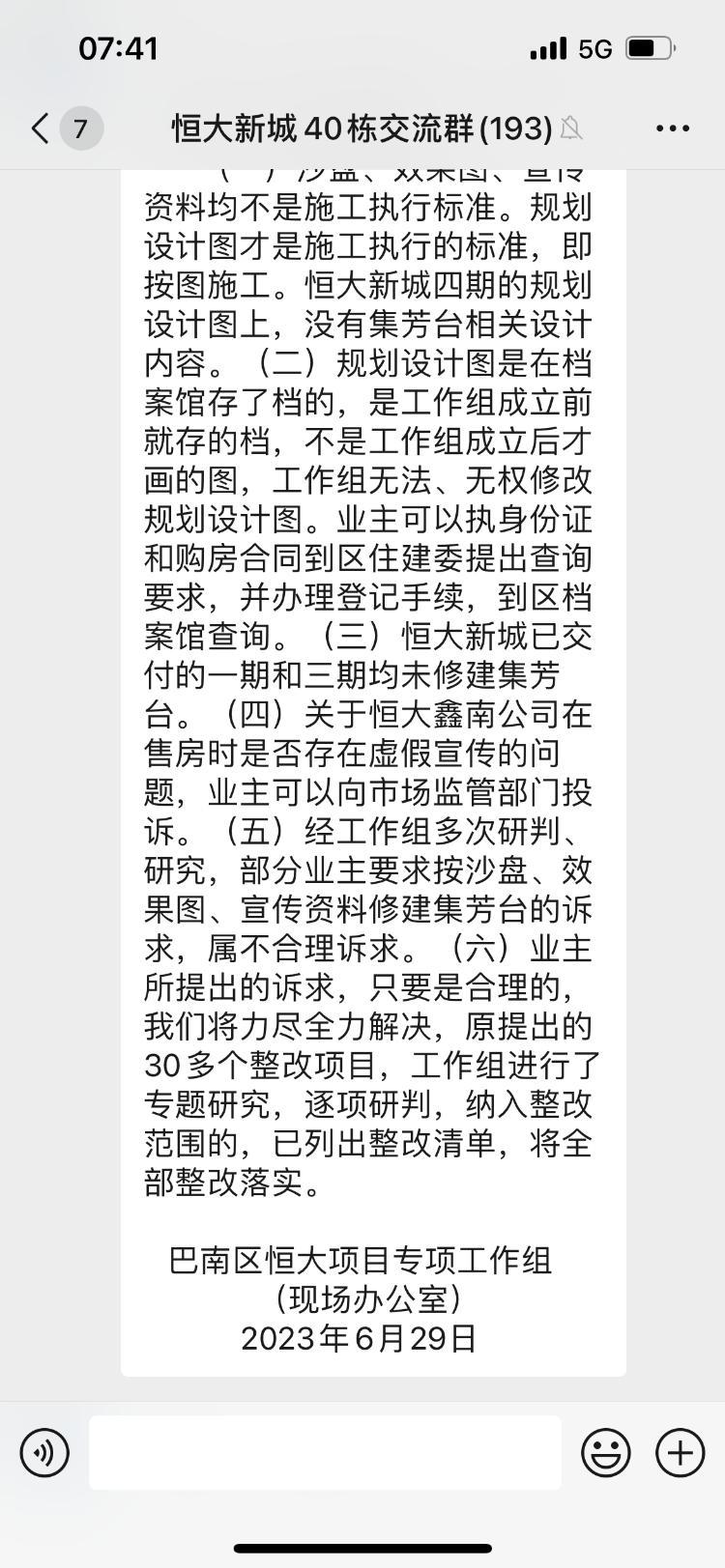Switch to voice message input
The image size is (725, 1568).
pos(44,1453)
